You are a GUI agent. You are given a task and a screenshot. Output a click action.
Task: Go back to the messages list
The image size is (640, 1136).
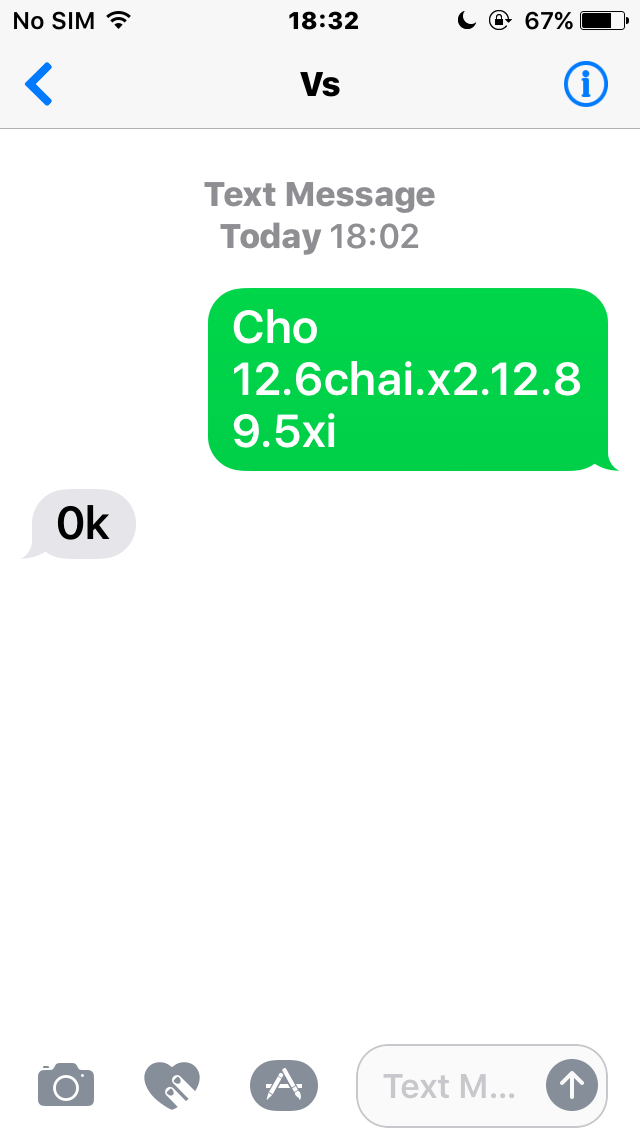point(38,85)
